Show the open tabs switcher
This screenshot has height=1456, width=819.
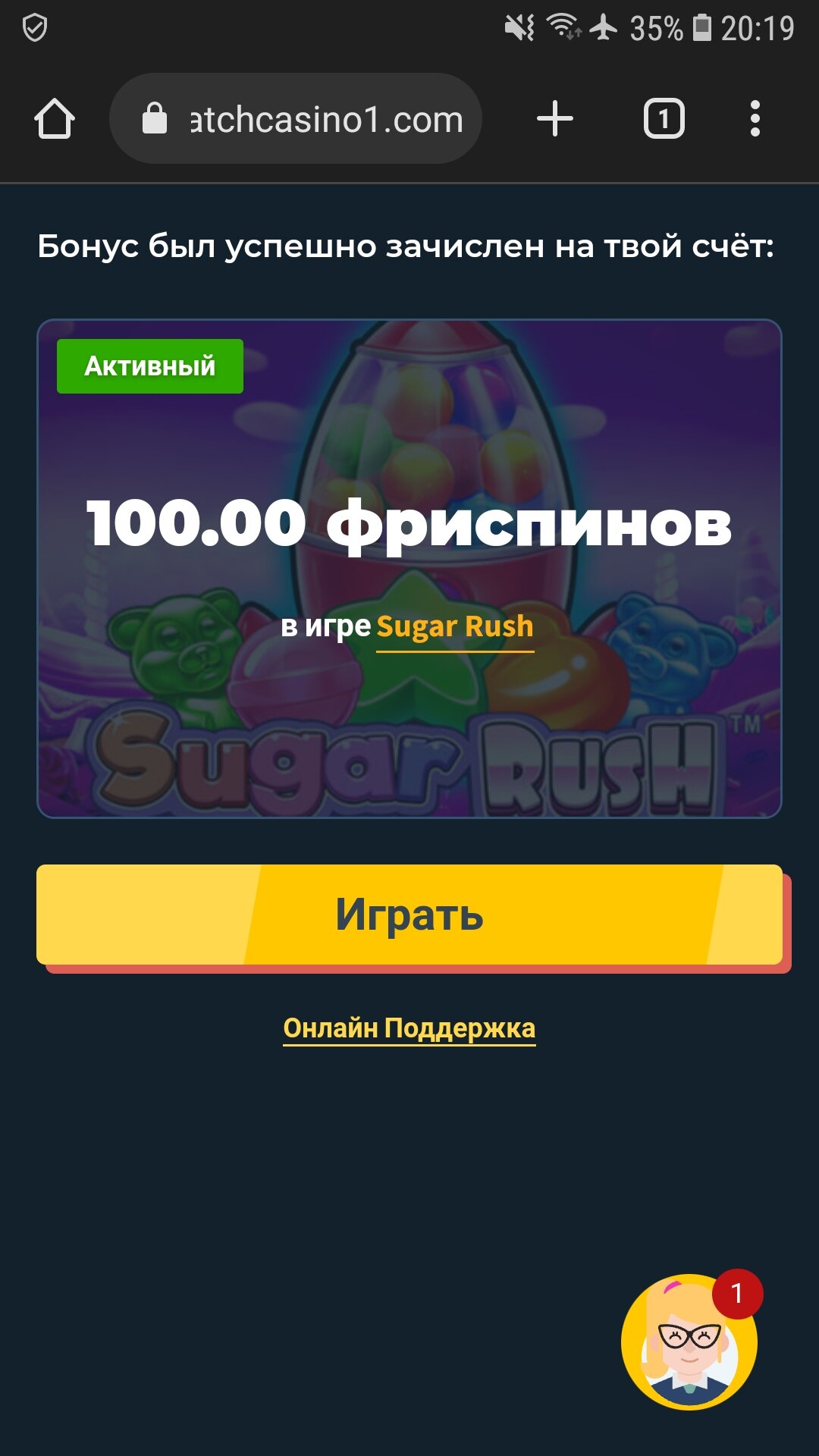coord(664,119)
